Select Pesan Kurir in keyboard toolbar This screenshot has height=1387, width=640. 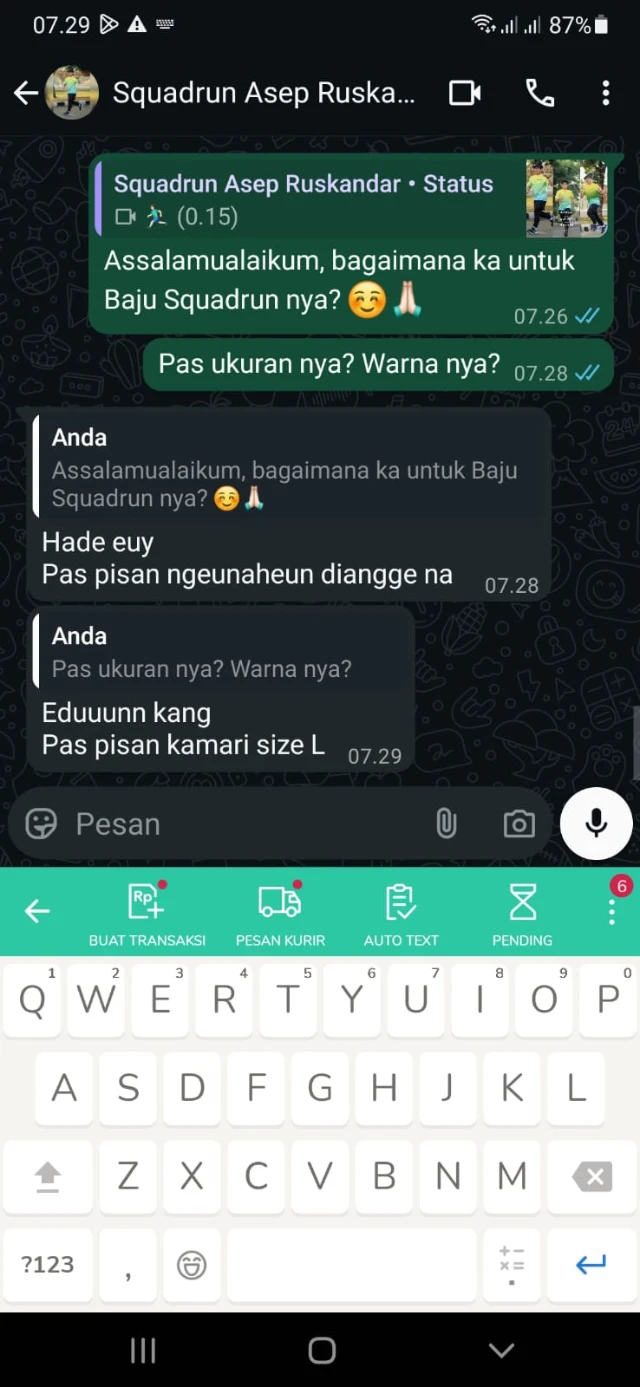tap(280, 913)
